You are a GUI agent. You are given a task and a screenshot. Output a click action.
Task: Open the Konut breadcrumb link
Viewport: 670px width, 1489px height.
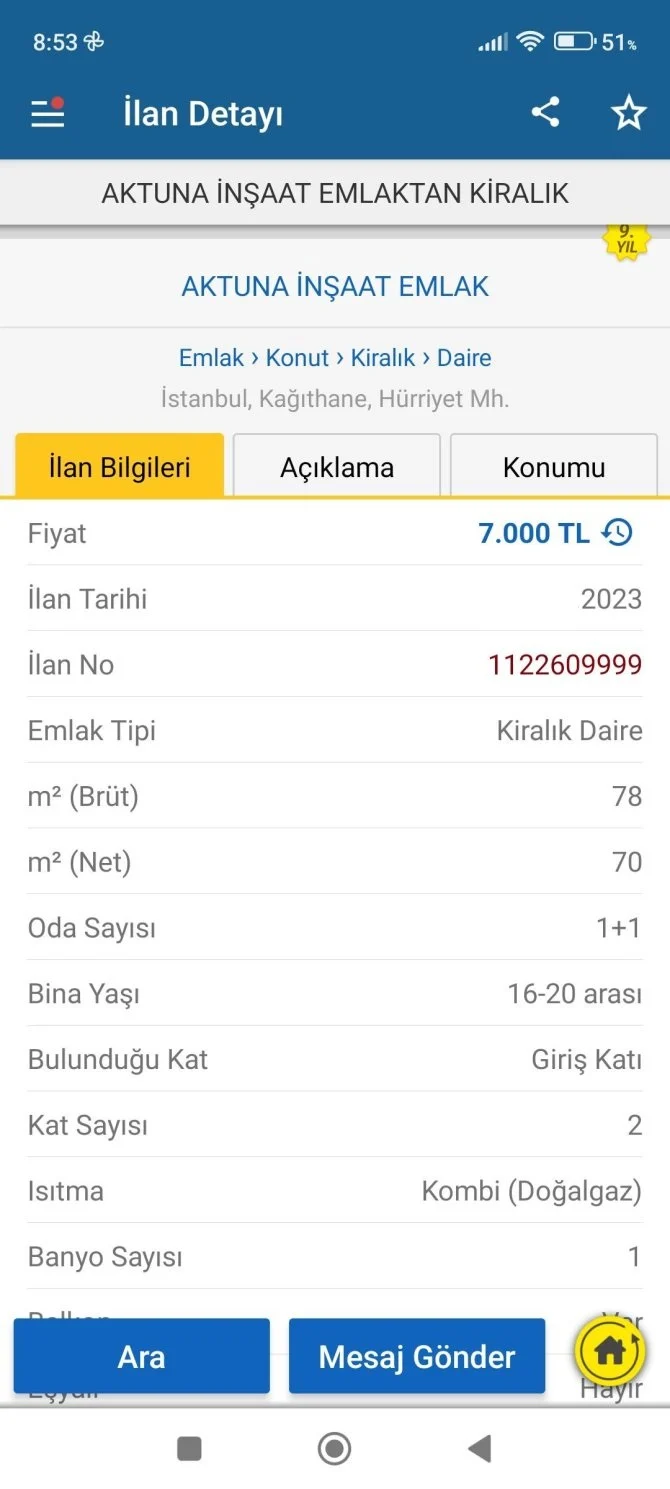[297, 358]
